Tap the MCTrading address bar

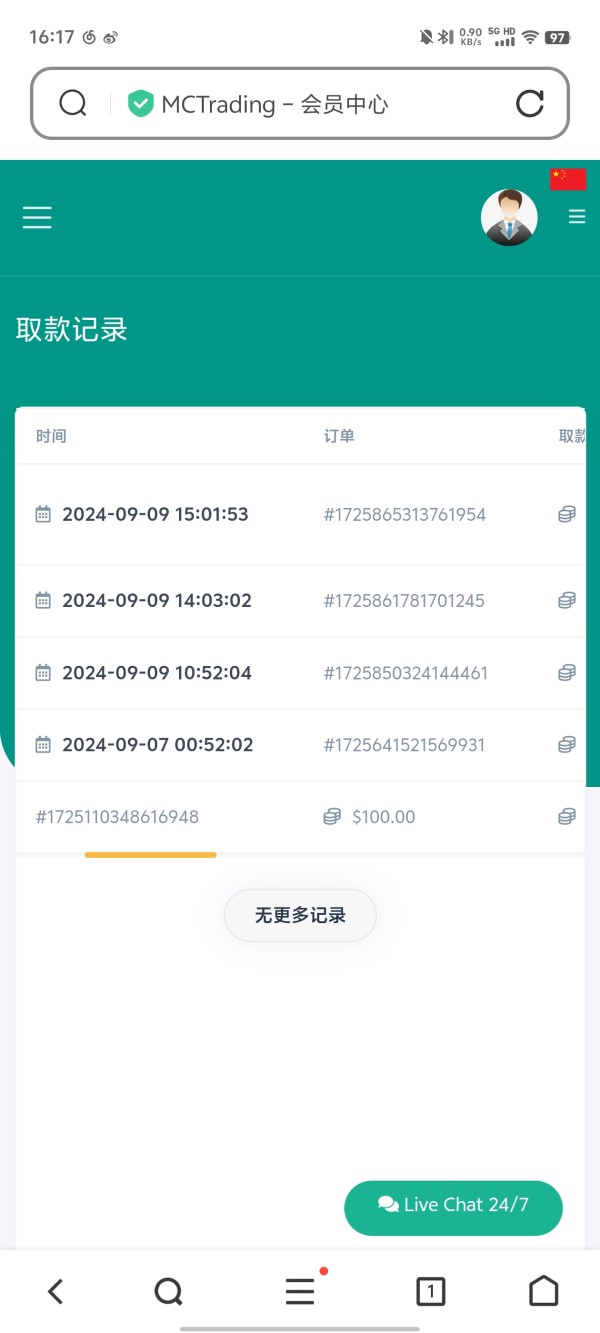(300, 103)
